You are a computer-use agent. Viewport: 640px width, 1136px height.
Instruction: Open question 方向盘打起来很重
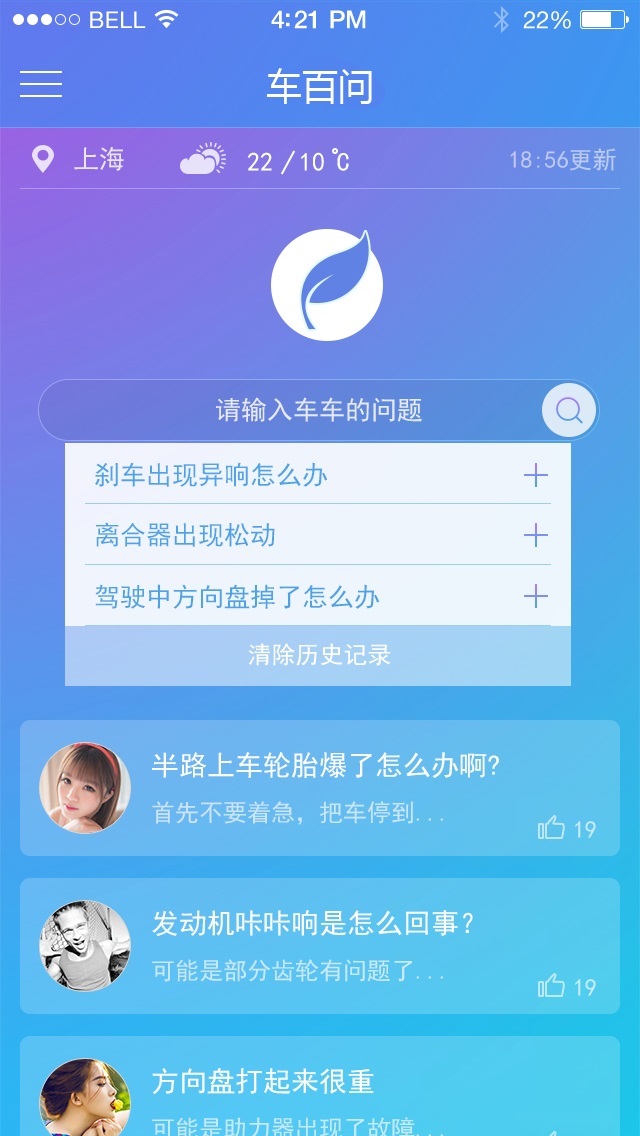tap(263, 1081)
